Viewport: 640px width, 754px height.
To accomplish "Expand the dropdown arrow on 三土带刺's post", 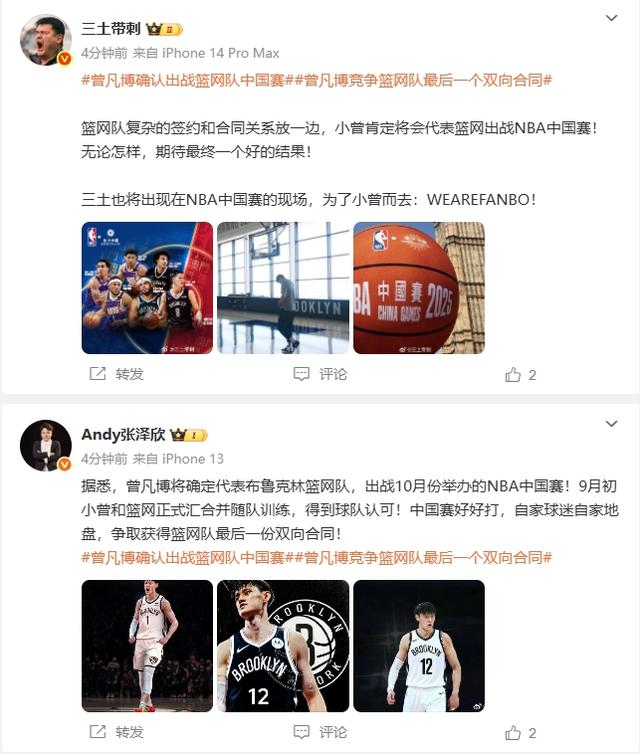I will click(x=612, y=18).
